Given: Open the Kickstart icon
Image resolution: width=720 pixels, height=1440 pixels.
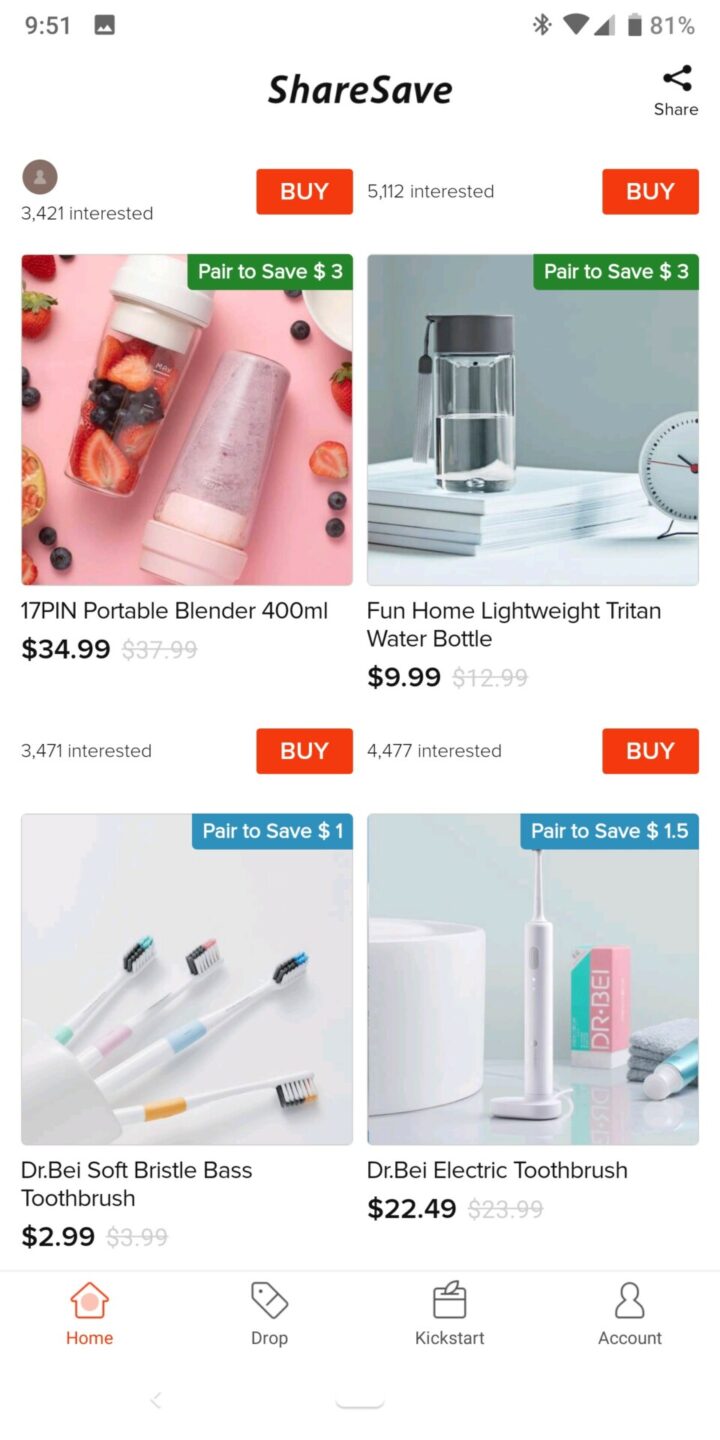Looking at the screenshot, I should tap(449, 1303).
